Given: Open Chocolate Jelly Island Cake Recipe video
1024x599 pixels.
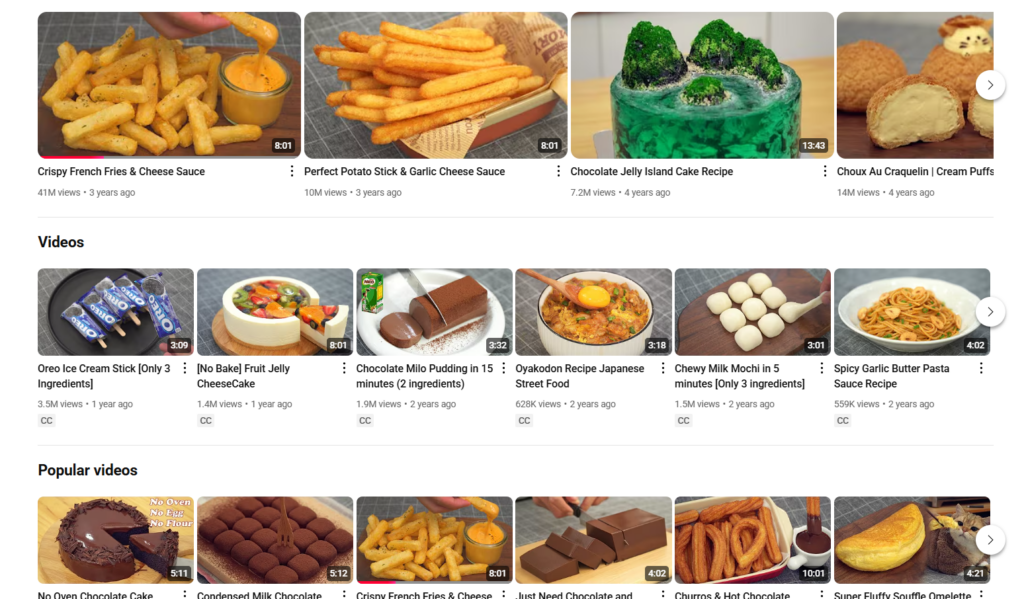Looking at the screenshot, I should point(702,85).
